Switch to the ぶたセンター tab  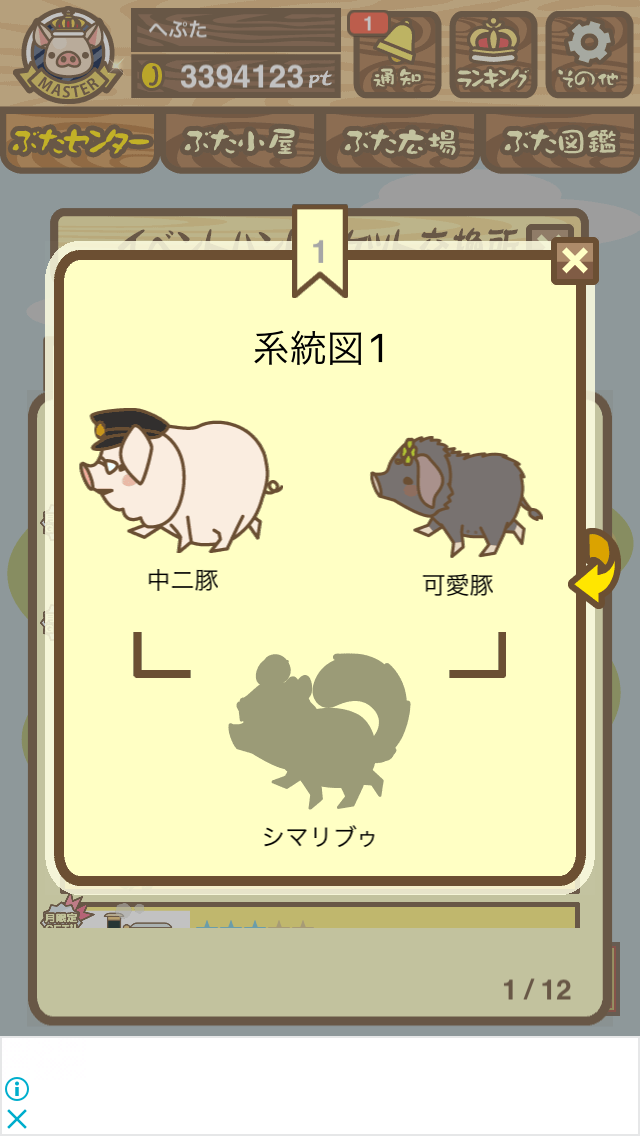pyautogui.click(x=78, y=141)
